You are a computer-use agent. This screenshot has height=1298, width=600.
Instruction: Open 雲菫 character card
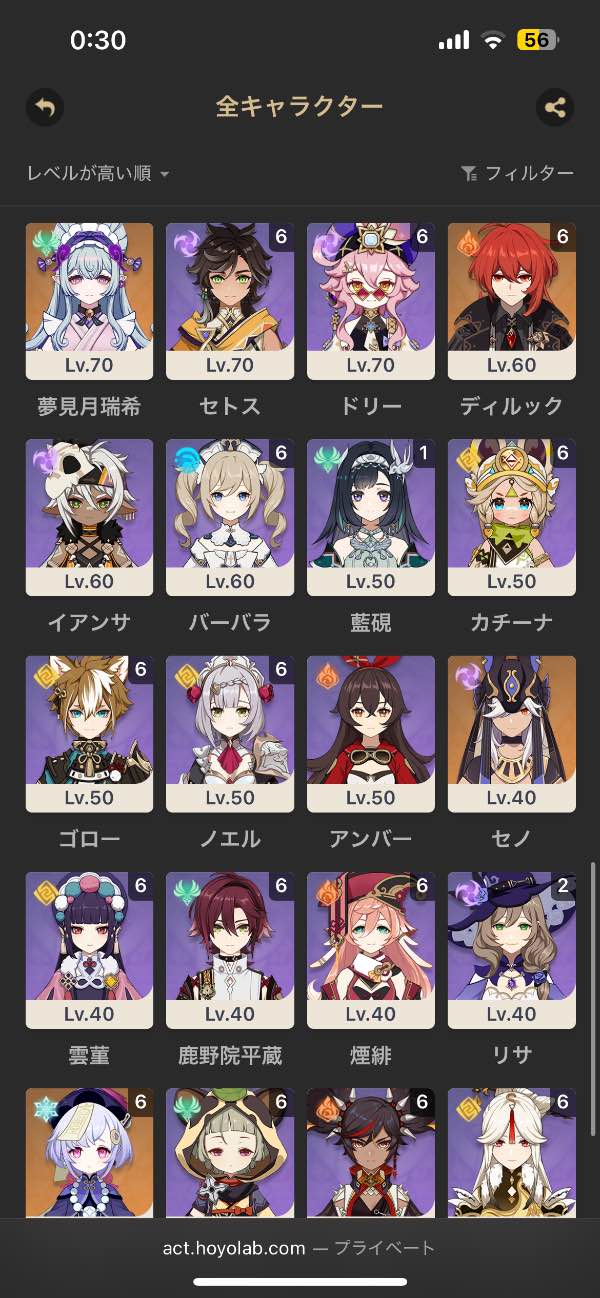point(89,949)
